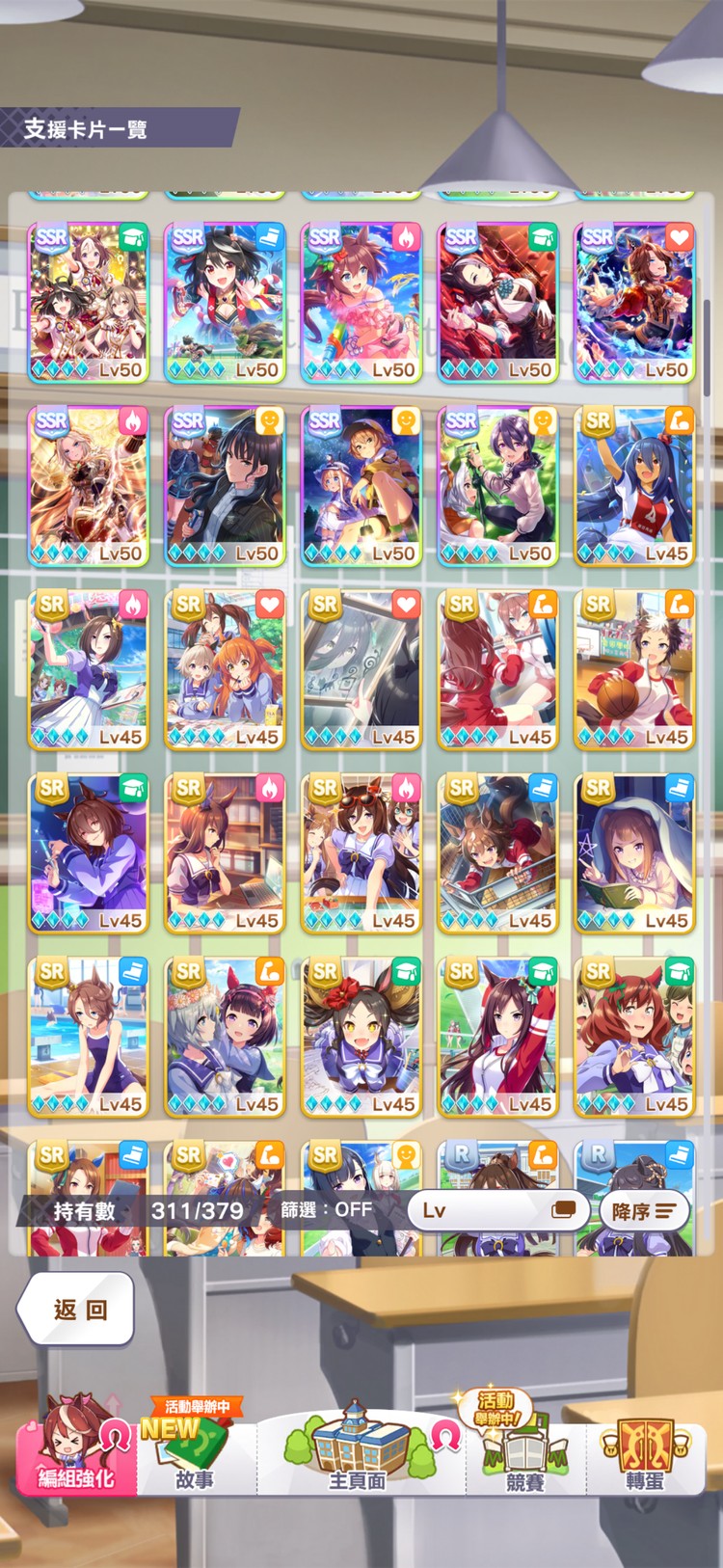View the SR card of girl reading under blanket
The image size is (723, 1568).
[634, 853]
